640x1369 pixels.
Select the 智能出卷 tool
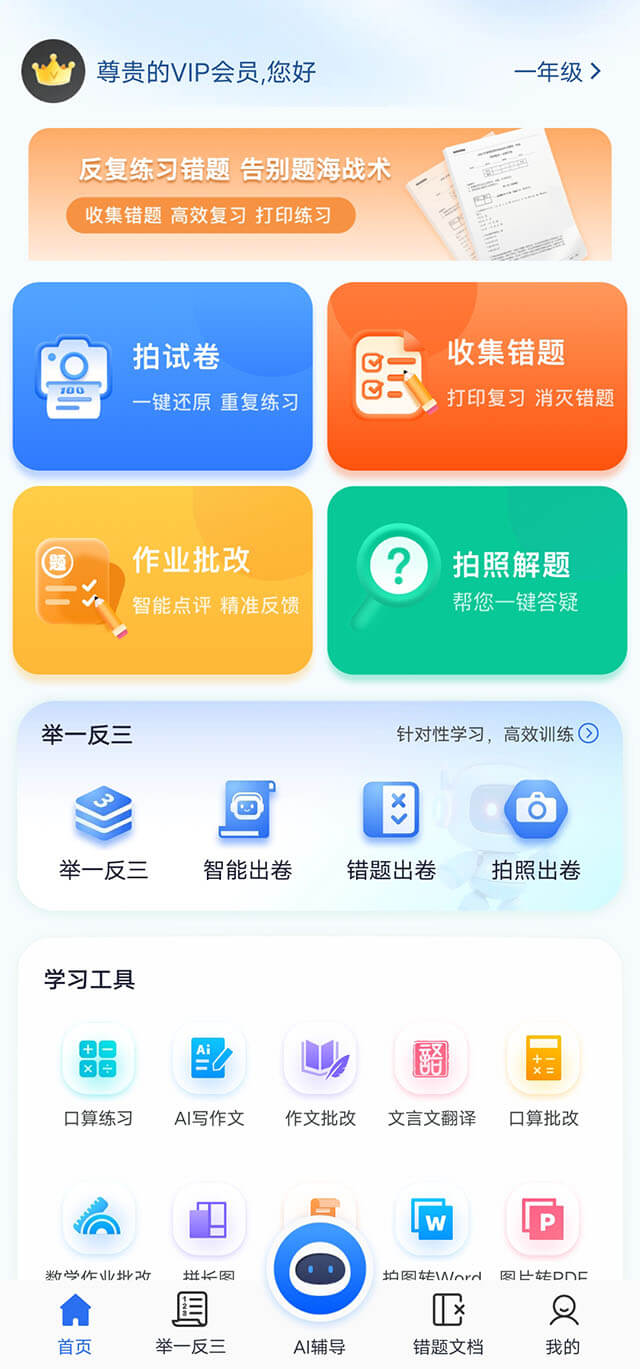pyautogui.click(x=247, y=832)
